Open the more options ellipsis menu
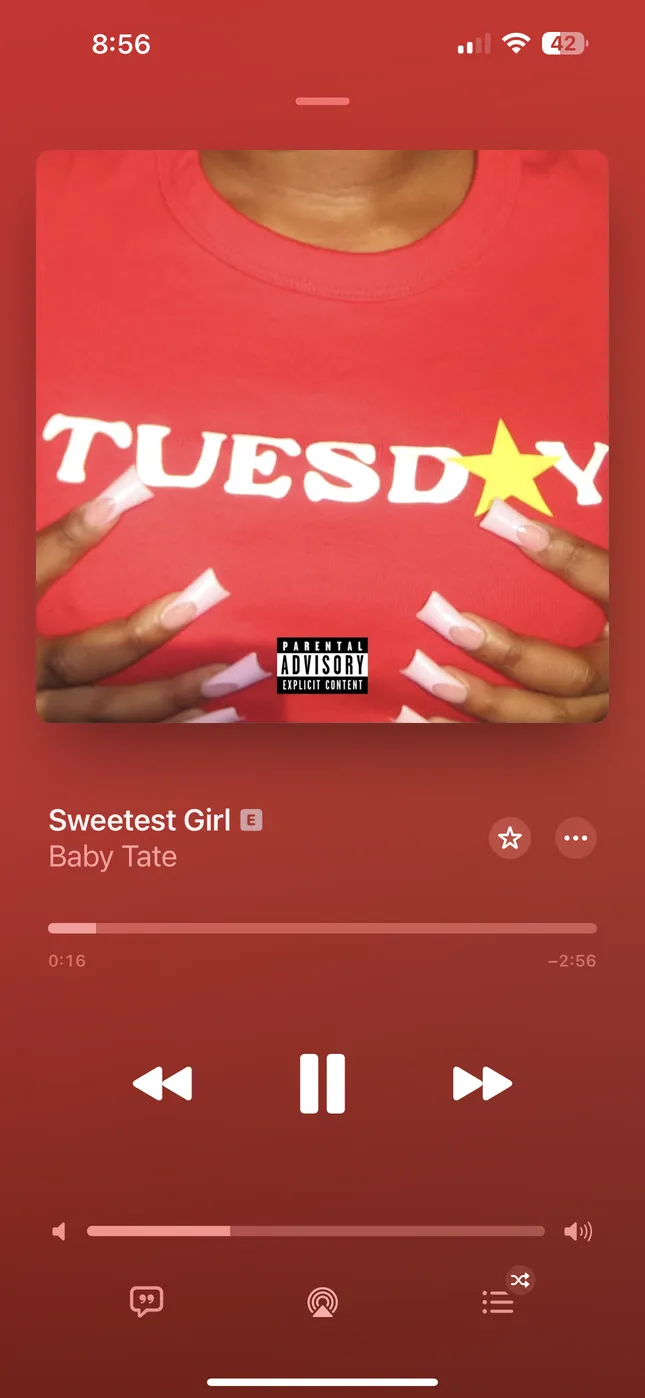Image resolution: width=645 pixels, height=1398 pixels. point(576,838)
